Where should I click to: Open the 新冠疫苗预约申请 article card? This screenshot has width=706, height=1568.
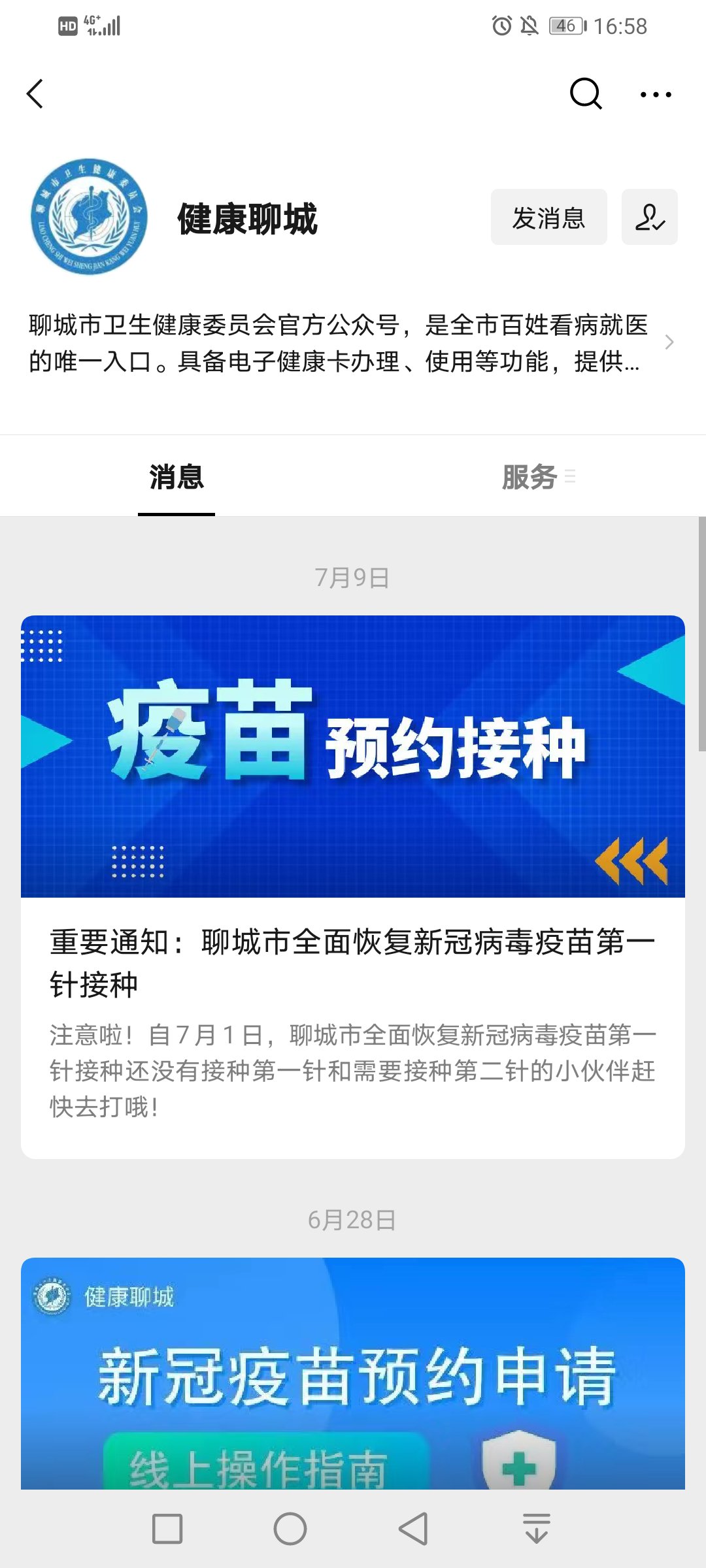click(x=353, y=1372)
